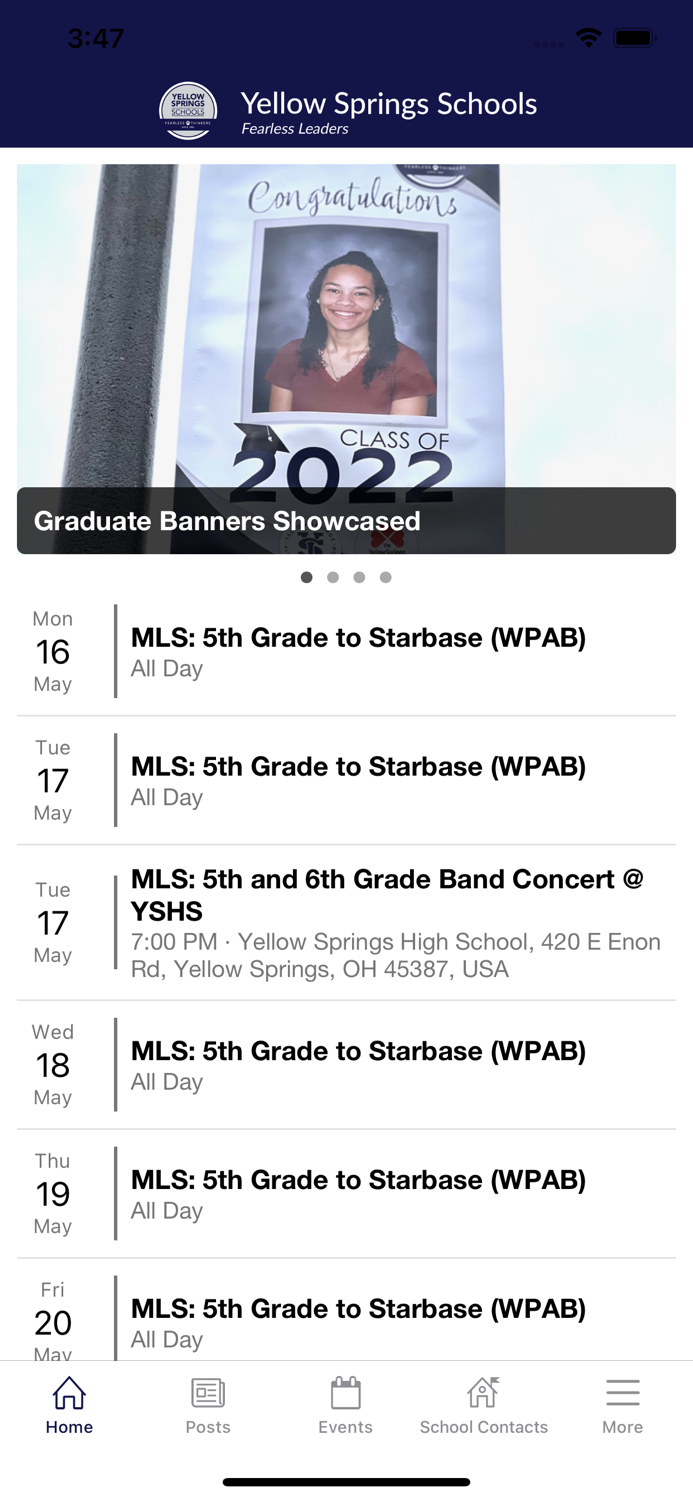Select Friday May 20 Starbase event

pyautogui.click(x=358, y=1320)
